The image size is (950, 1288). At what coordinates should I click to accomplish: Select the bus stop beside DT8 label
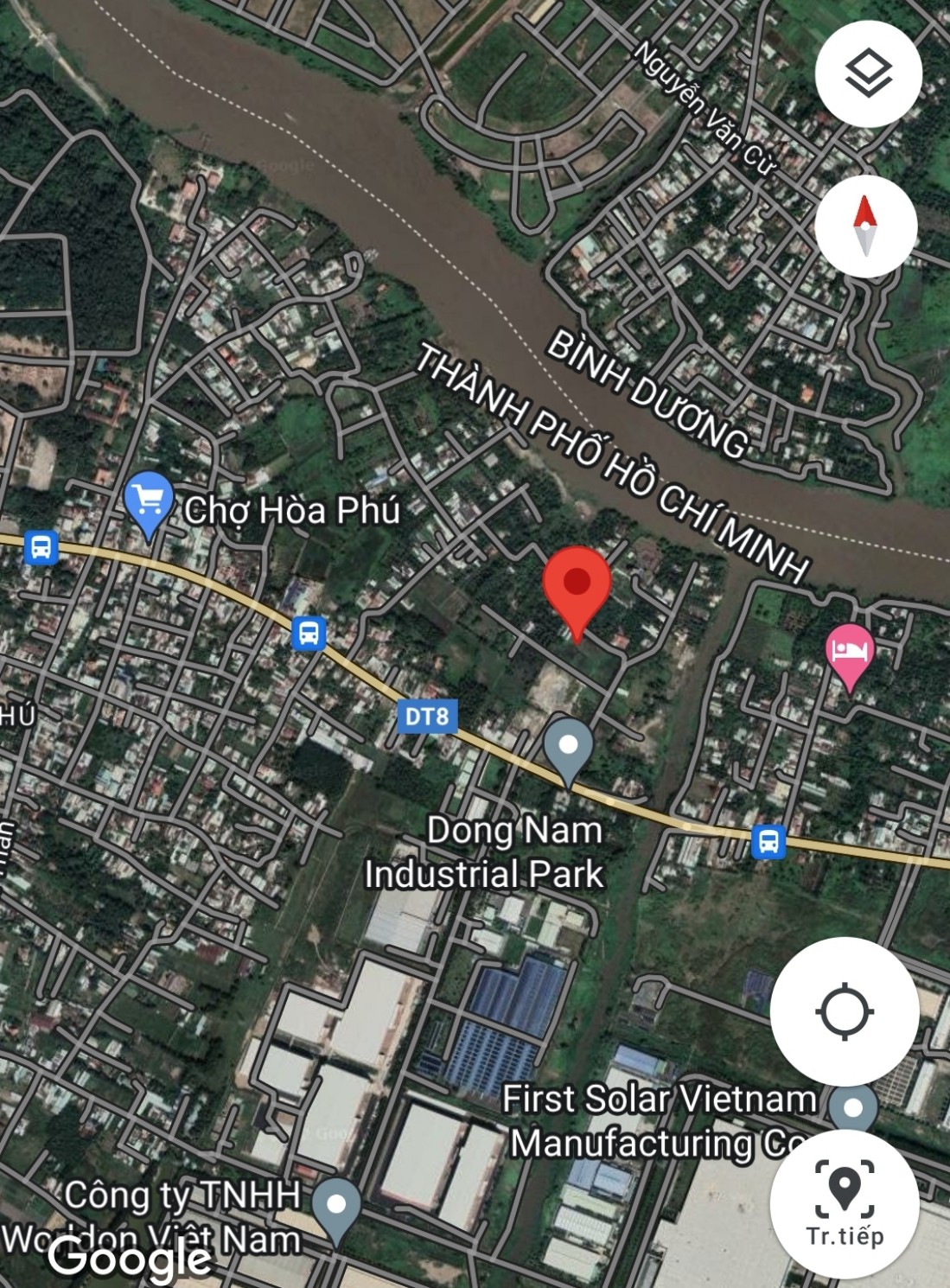pos(309,633)
